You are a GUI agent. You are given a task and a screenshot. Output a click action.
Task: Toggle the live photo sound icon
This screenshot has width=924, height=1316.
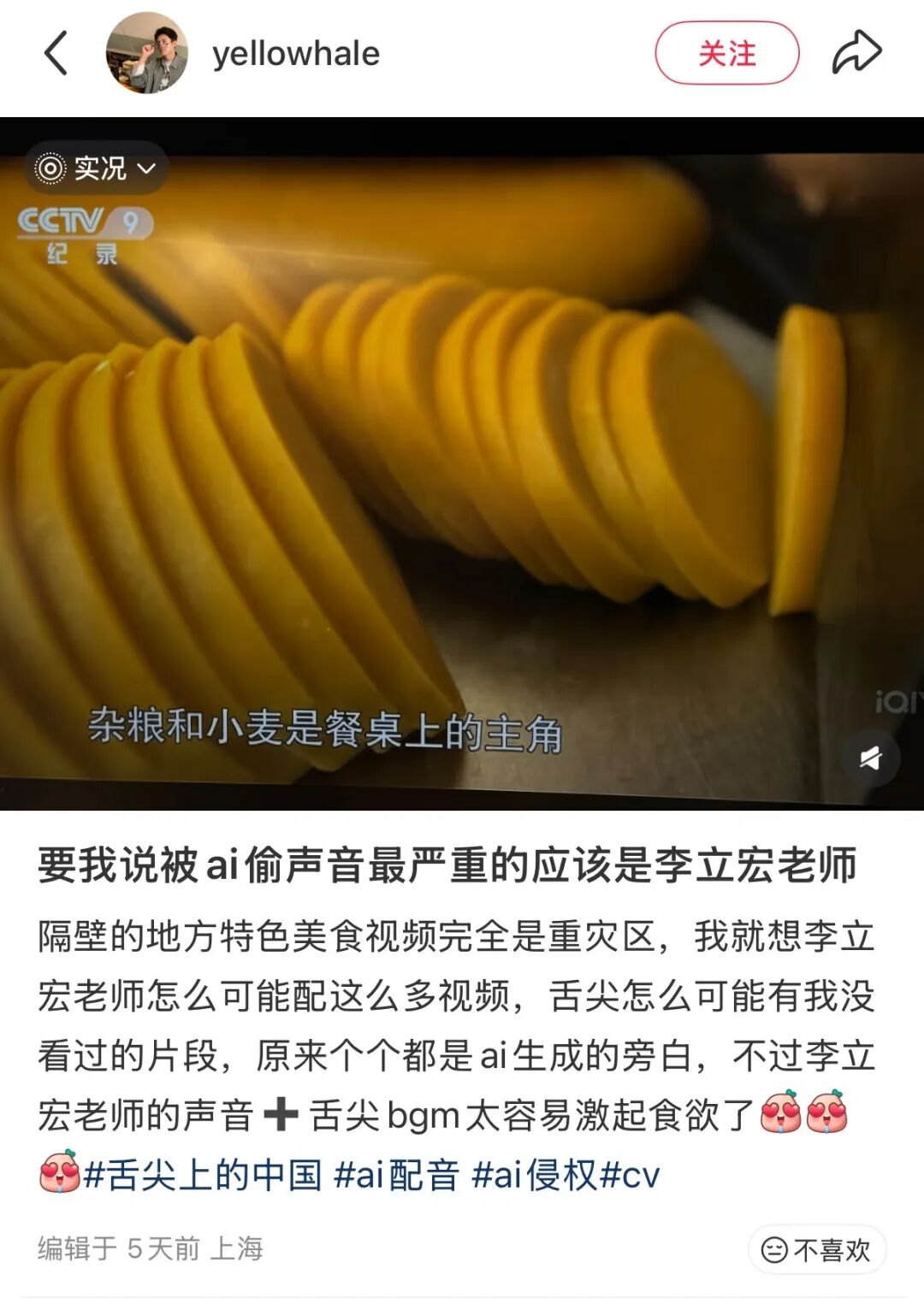click(870, 758)
